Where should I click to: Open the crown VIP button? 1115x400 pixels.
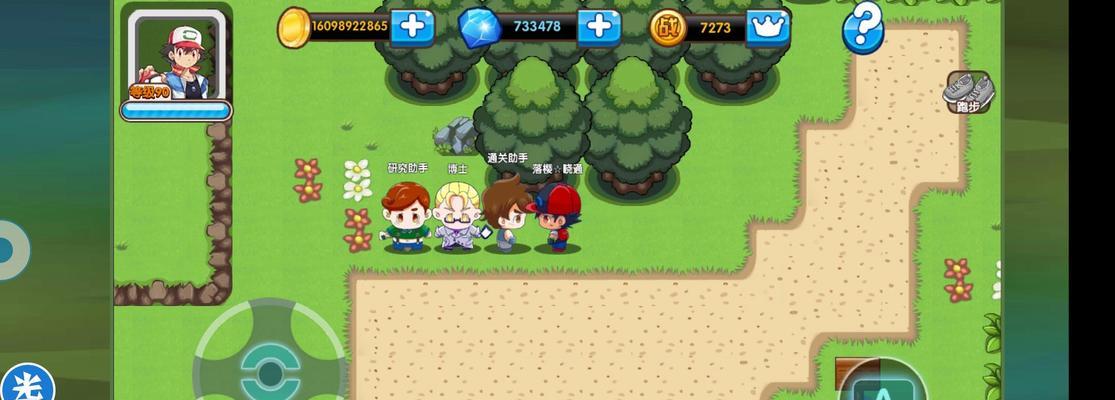point(767,27)
